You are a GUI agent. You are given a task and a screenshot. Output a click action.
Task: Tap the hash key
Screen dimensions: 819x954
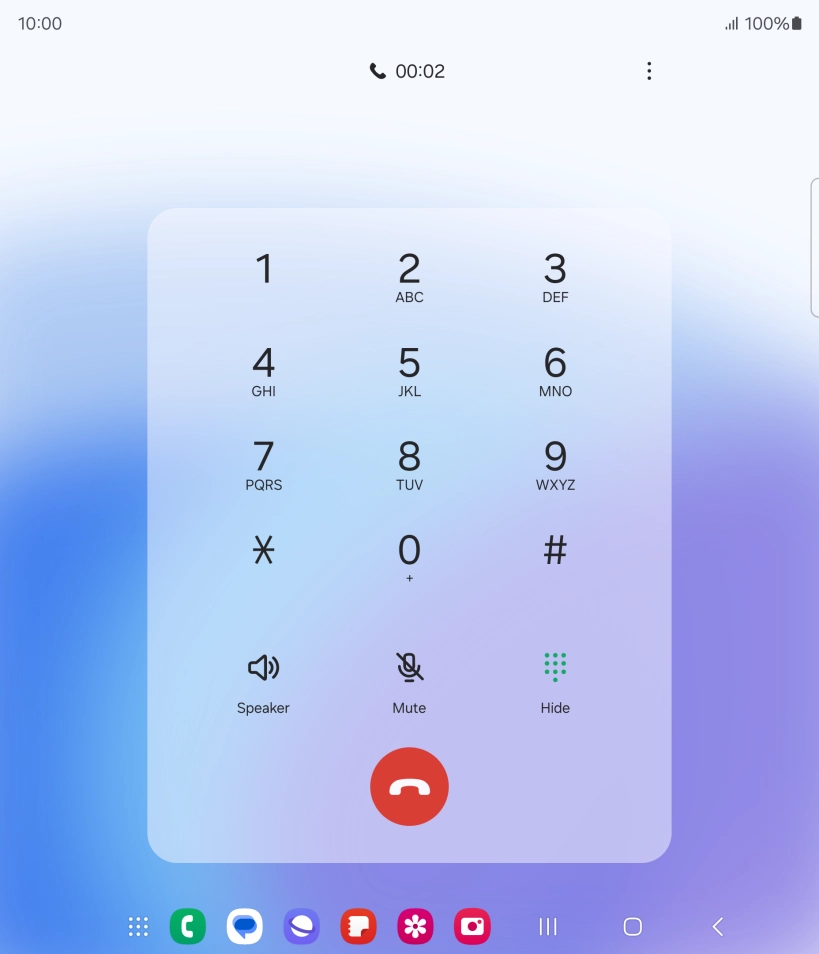tap(555, 550)
